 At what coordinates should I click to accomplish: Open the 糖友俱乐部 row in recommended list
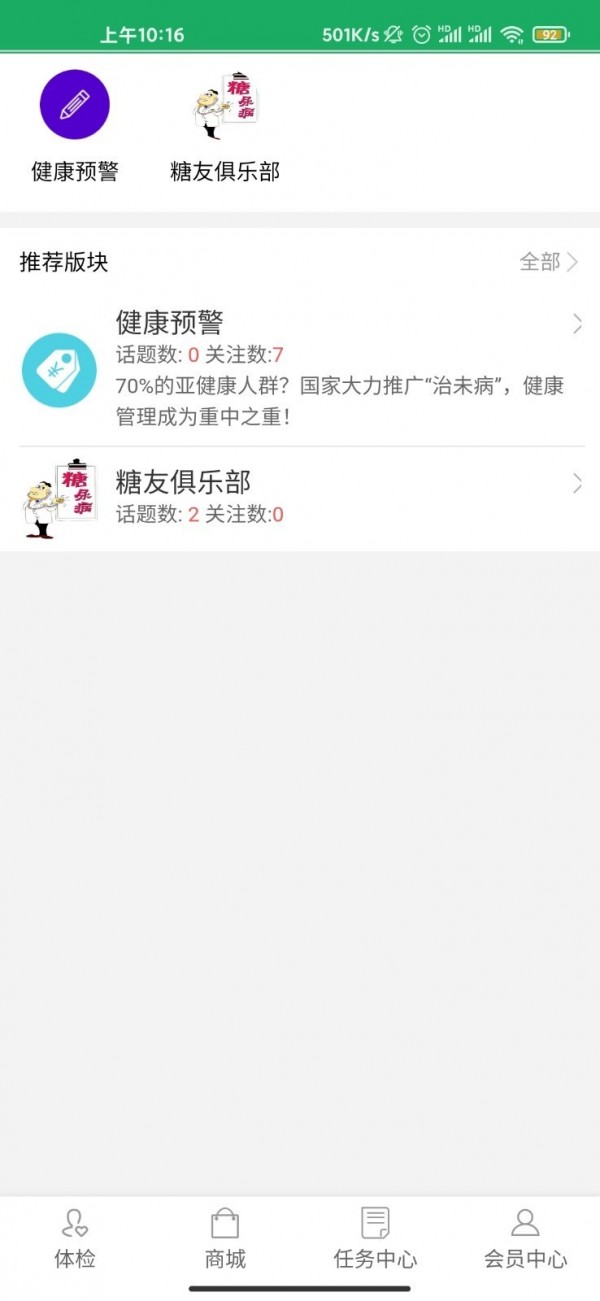click(x=300, y=498)
